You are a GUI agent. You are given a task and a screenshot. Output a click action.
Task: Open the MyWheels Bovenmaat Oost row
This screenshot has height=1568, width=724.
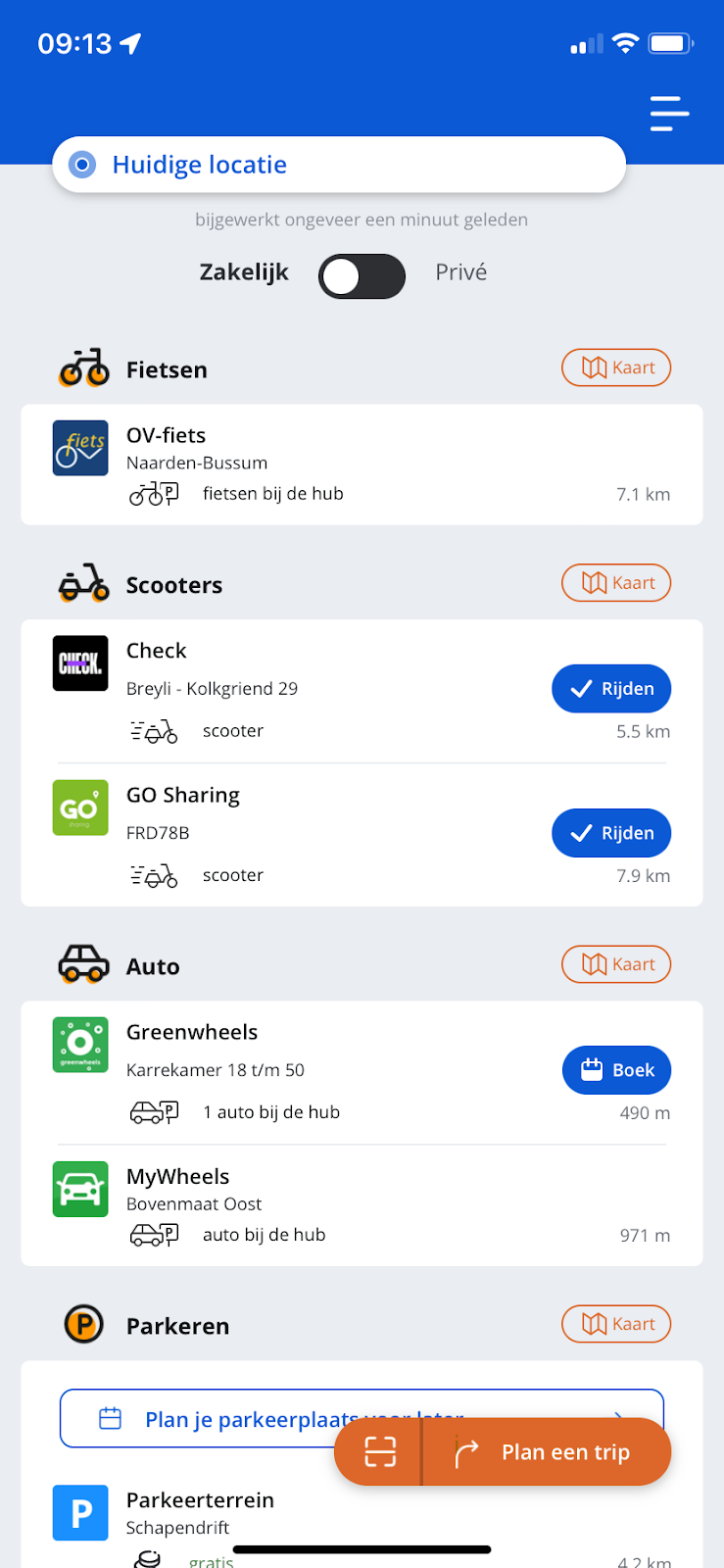pos(362,1205)
